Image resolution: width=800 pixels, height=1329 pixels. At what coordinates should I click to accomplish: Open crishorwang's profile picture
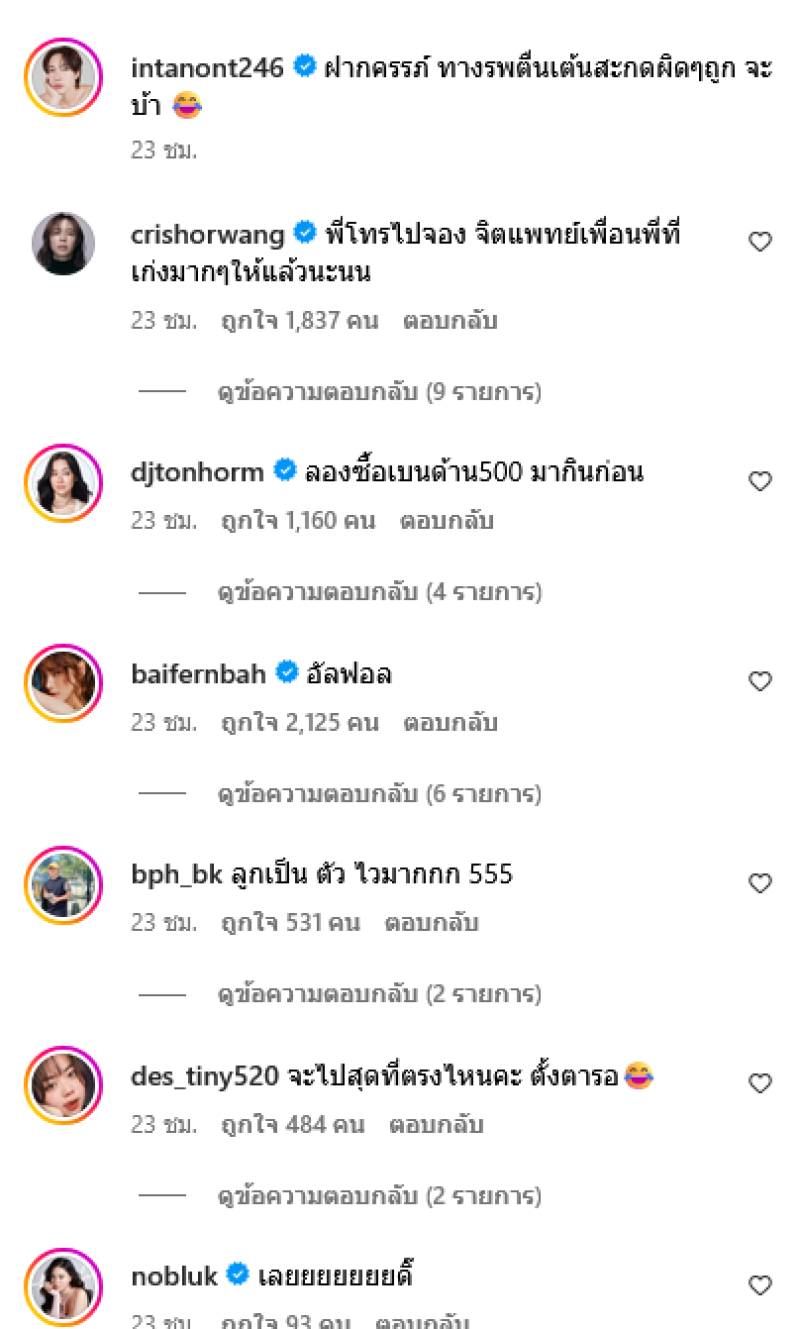tap(63, 244)
